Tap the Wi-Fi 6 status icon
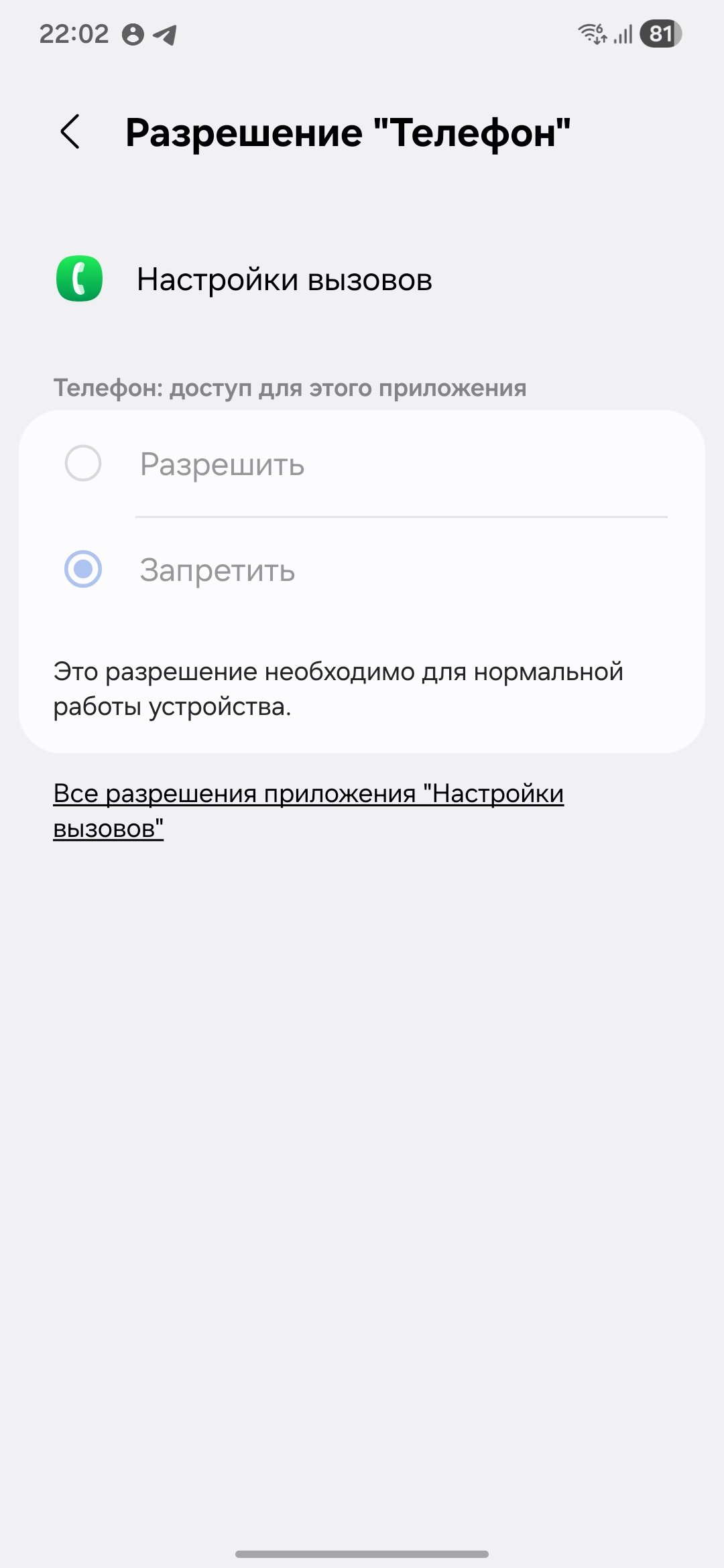The height and width of the screenshot is (1568, 724). pyautogui.click(x=593, y=32)
